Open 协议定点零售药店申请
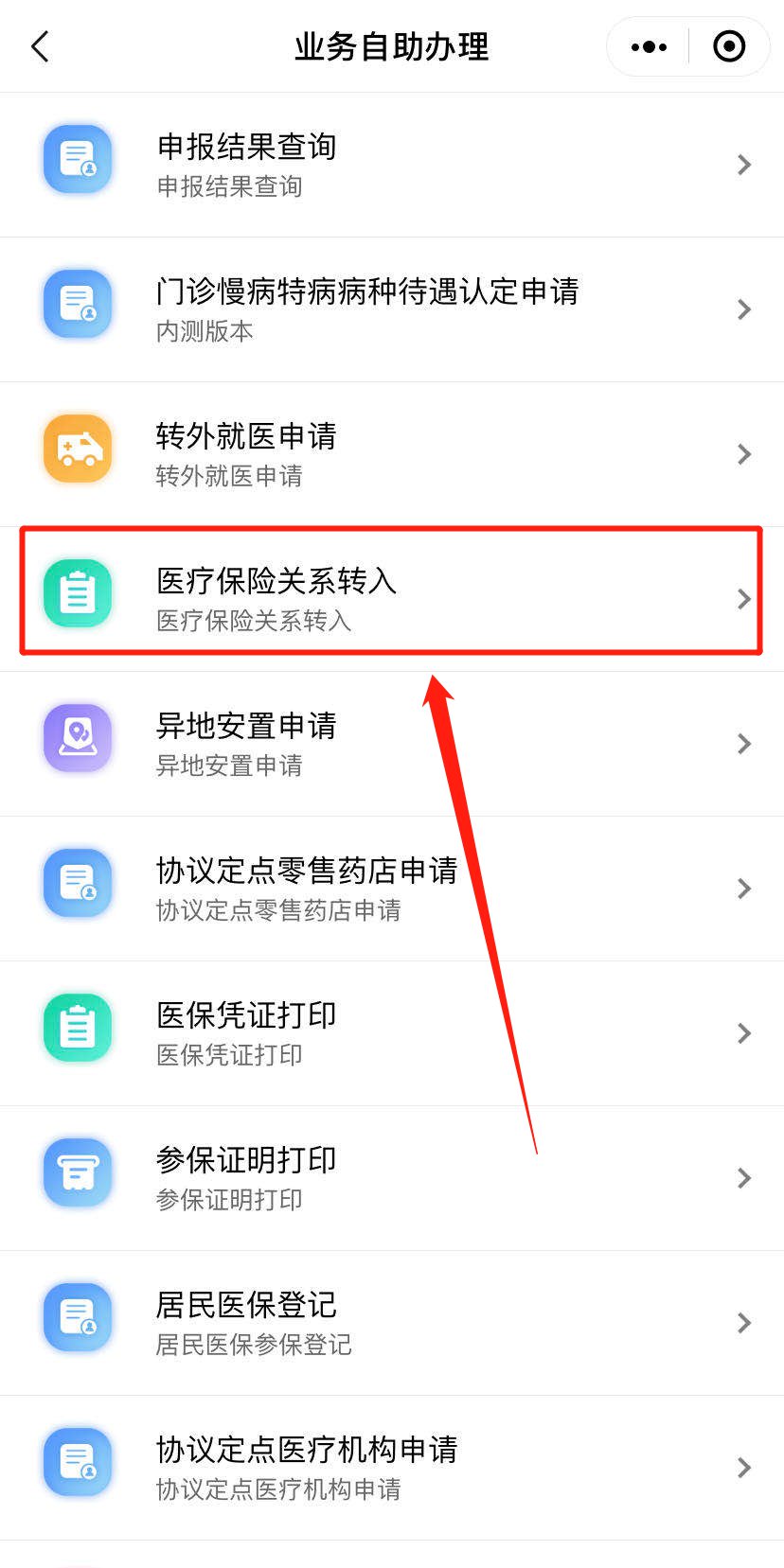The width and height of the screenshot is (784, 1568). click(x=392, y=889)
